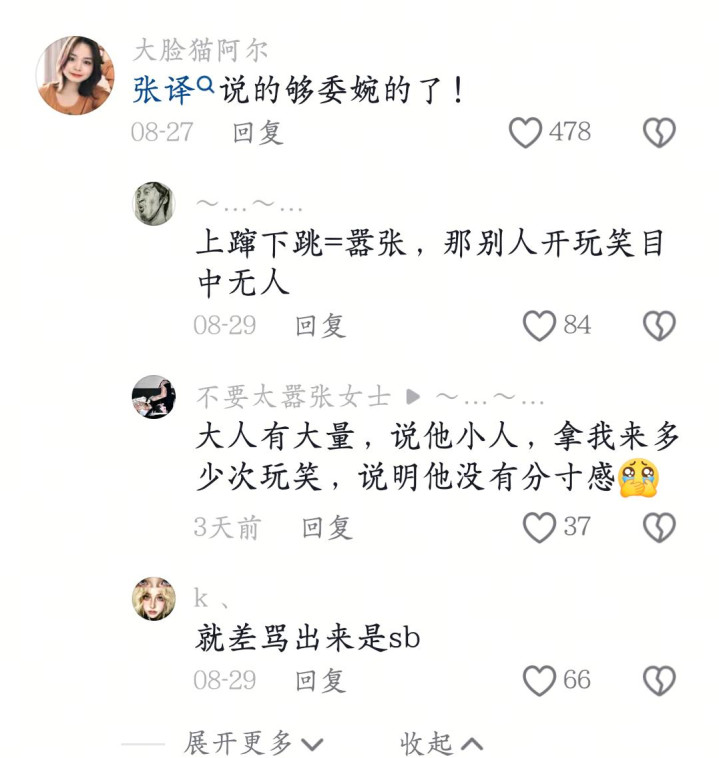Dislike 大脸猫阿尔's comment
Screen dimensions: 719x758
coord(659,133)
